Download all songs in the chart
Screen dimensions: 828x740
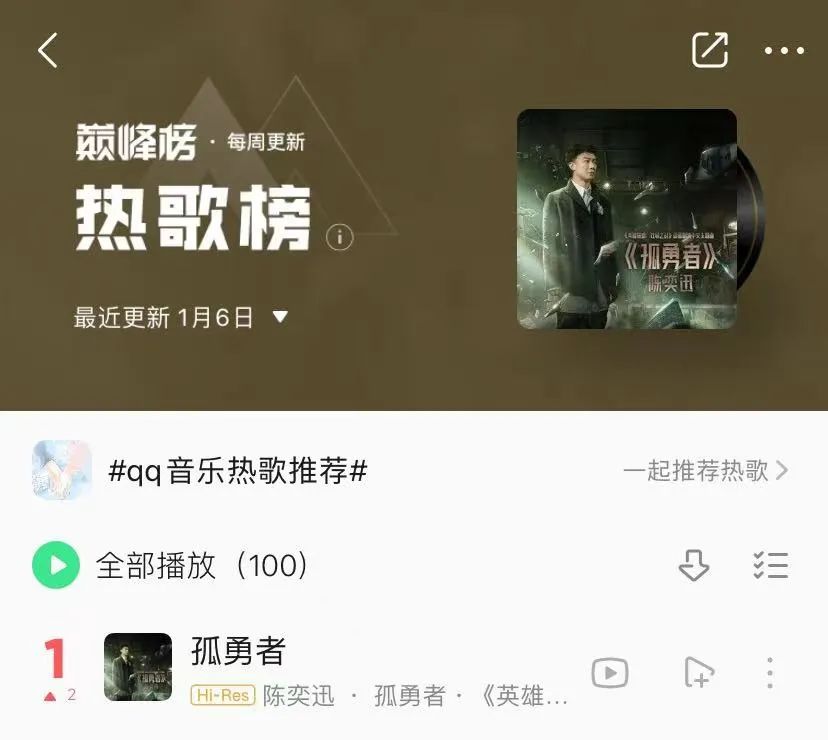[693, 566]
